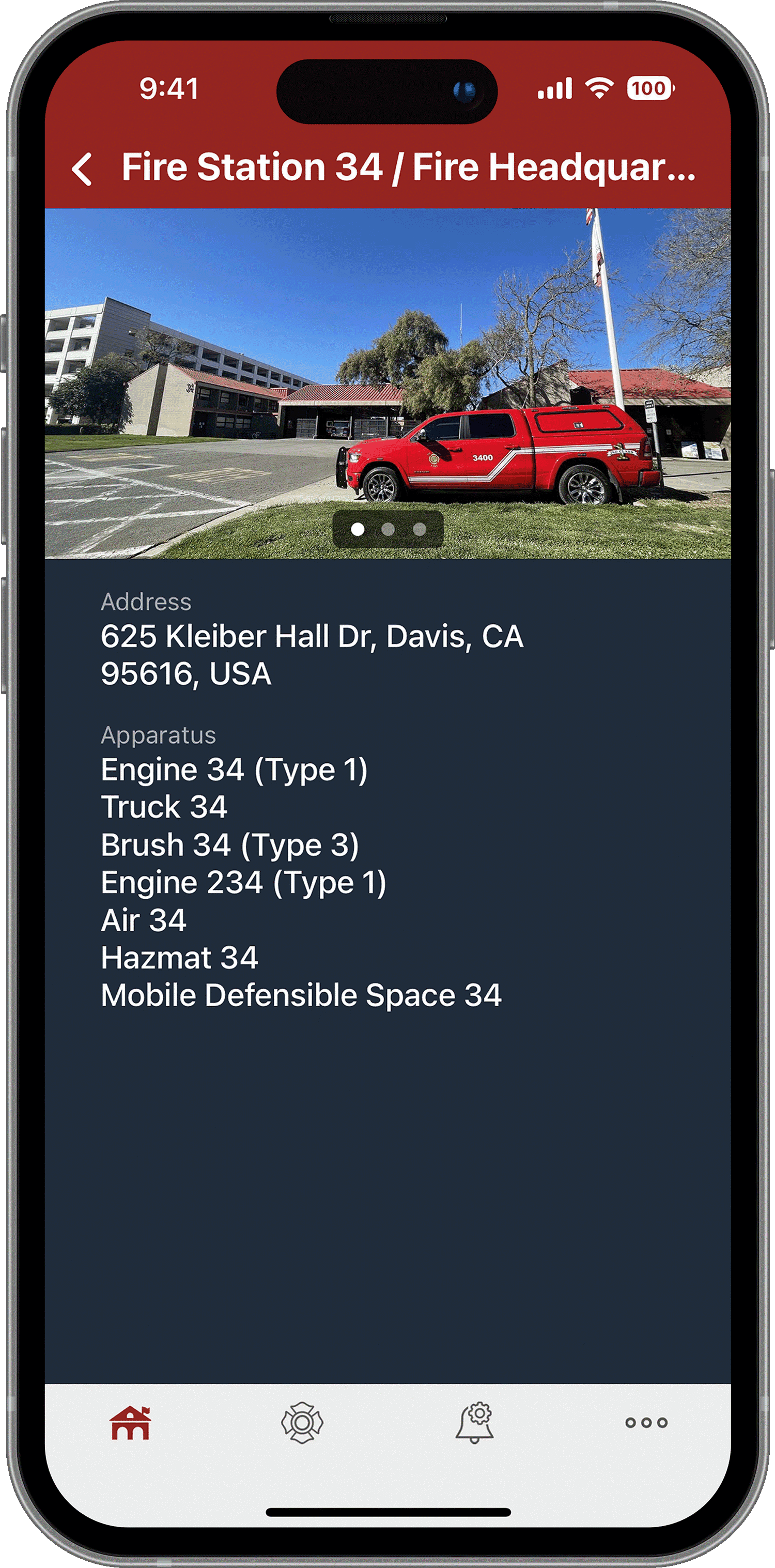Open the more options tab
Viewport: 775px width, 1568px height.
pyautogui.click(x=646, y=1423)
